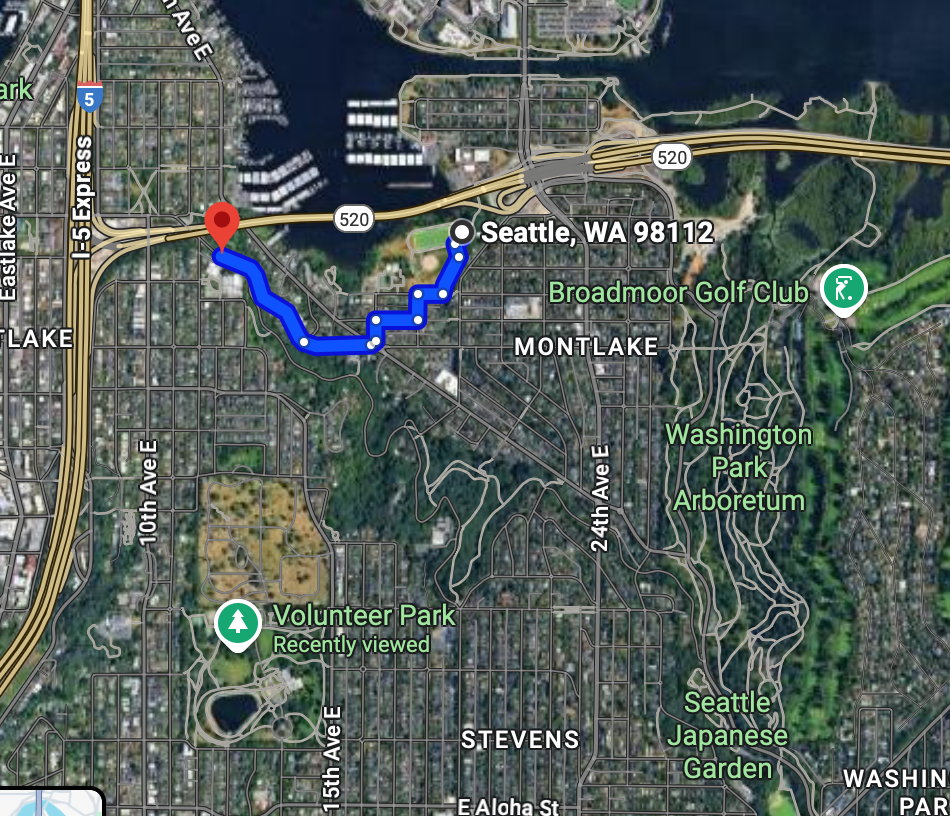Open the Volunteer Park place marker
This screenshot has height=816, width=950.
pyautogui.click(x=238, y=623)
